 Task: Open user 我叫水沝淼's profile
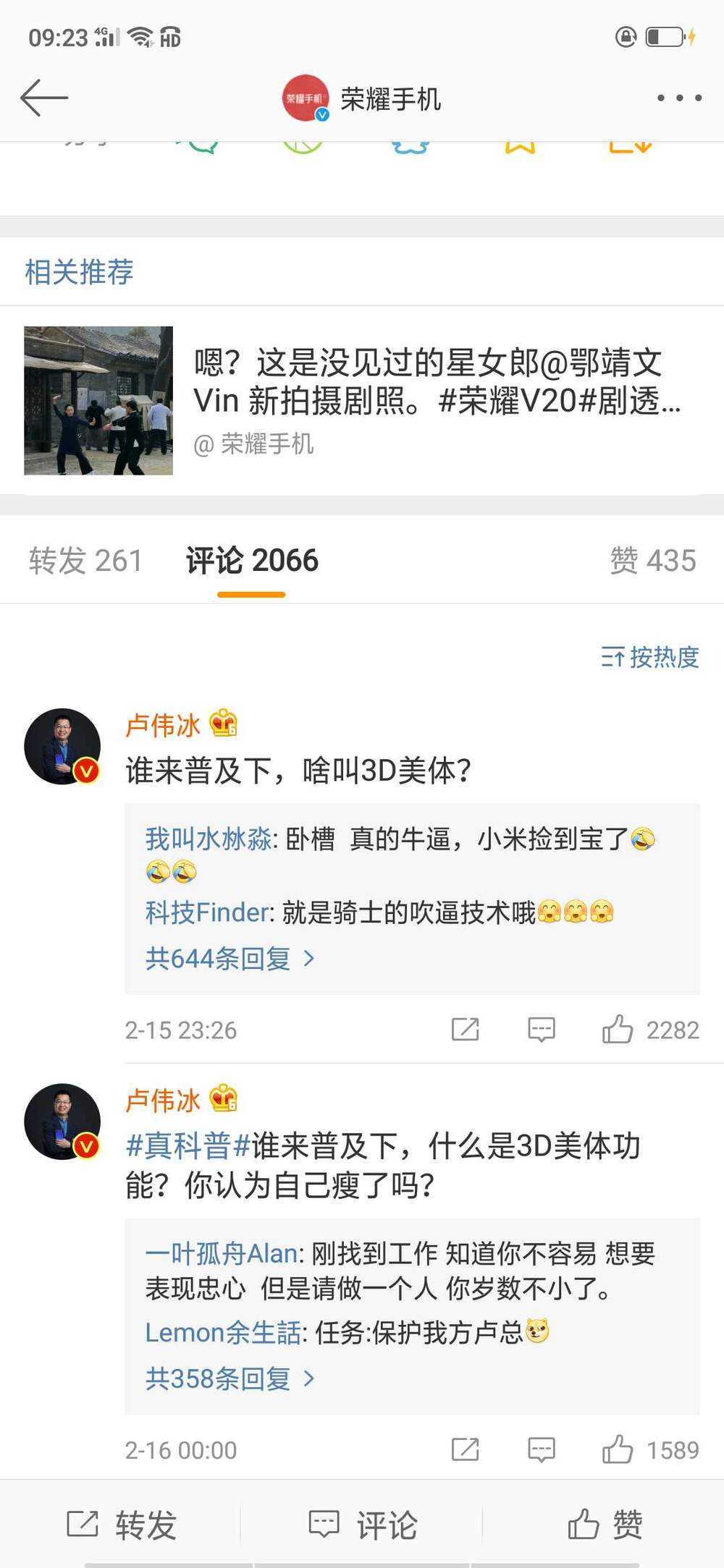(208, 839)
